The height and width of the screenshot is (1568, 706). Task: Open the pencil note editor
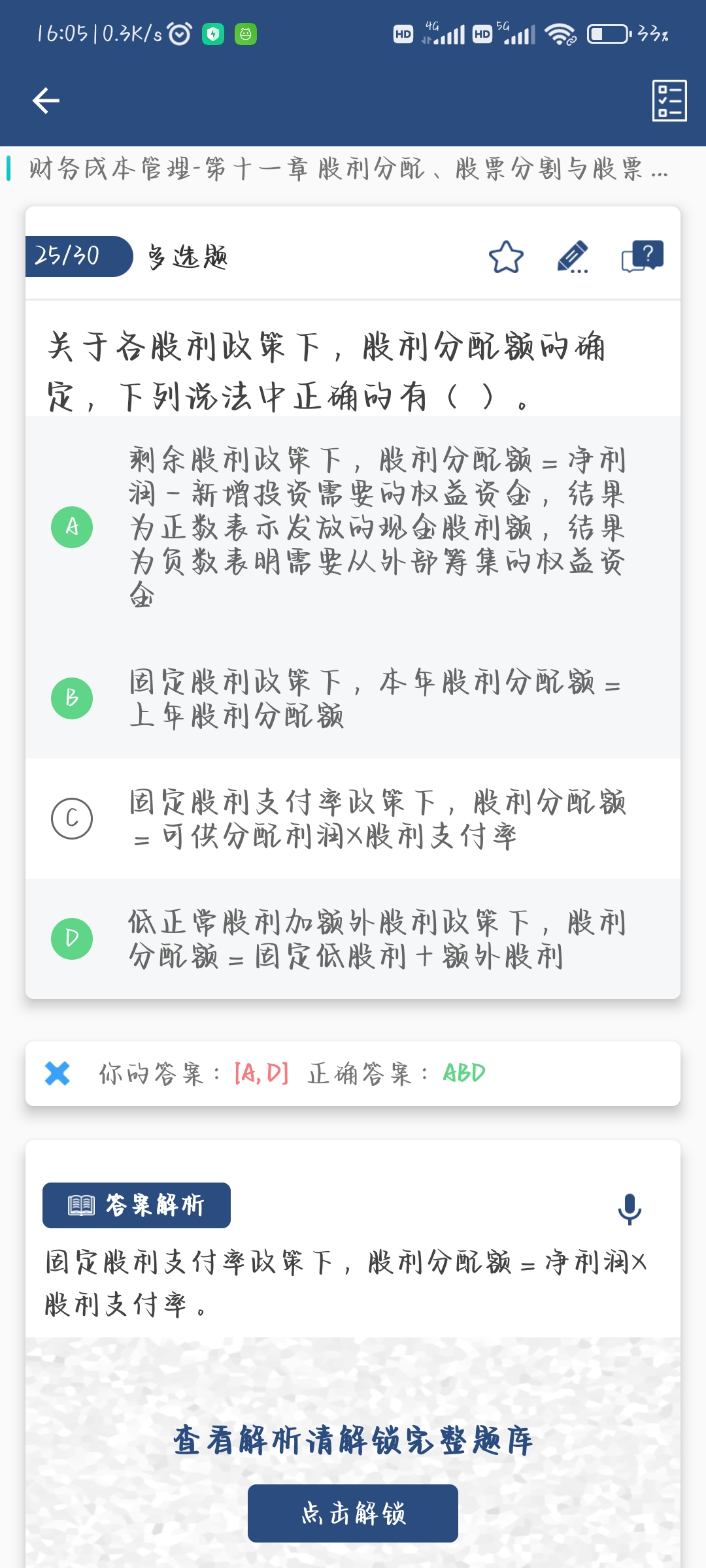pos(573,257)
